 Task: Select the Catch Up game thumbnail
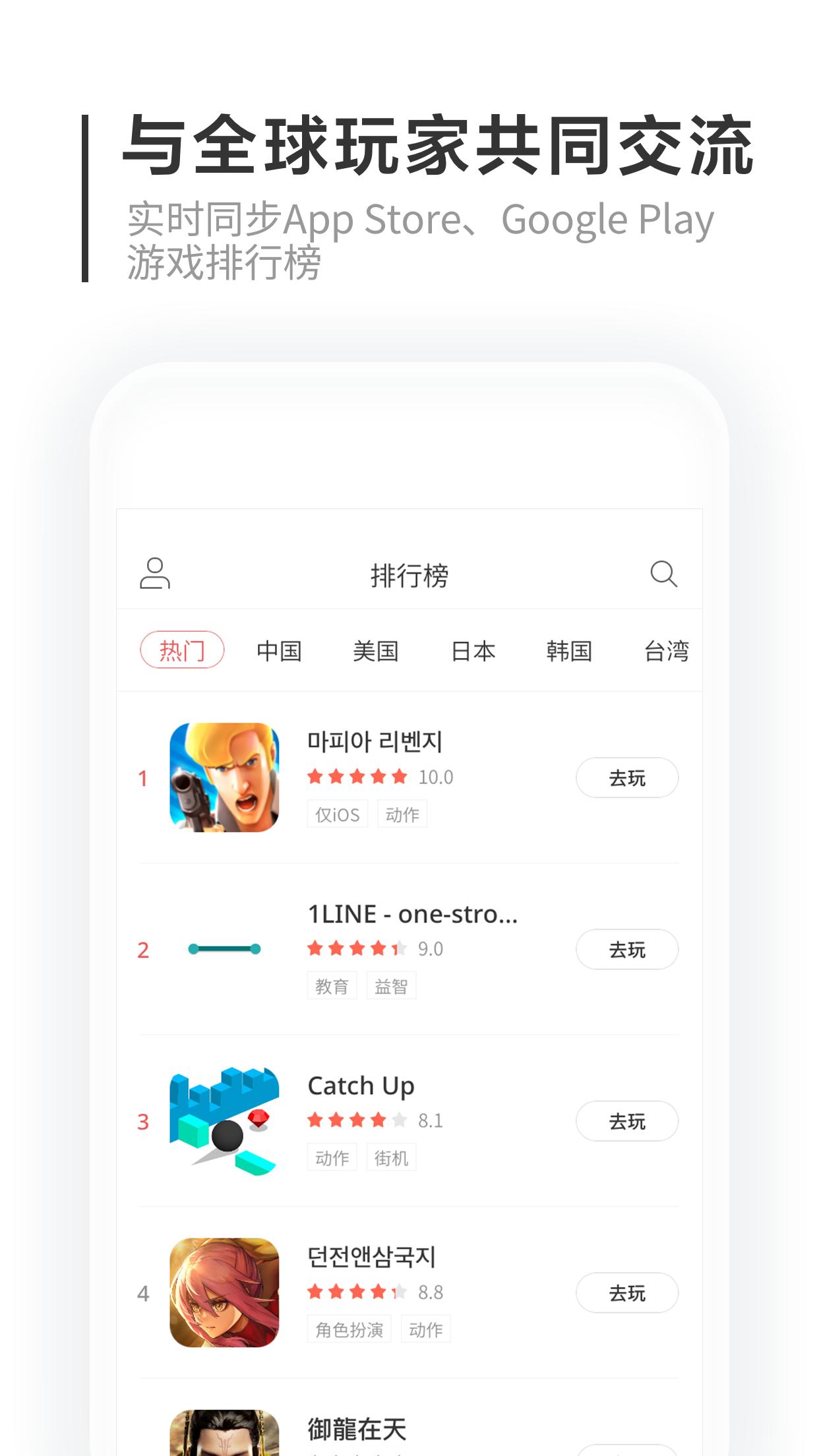coord(224,1120)
